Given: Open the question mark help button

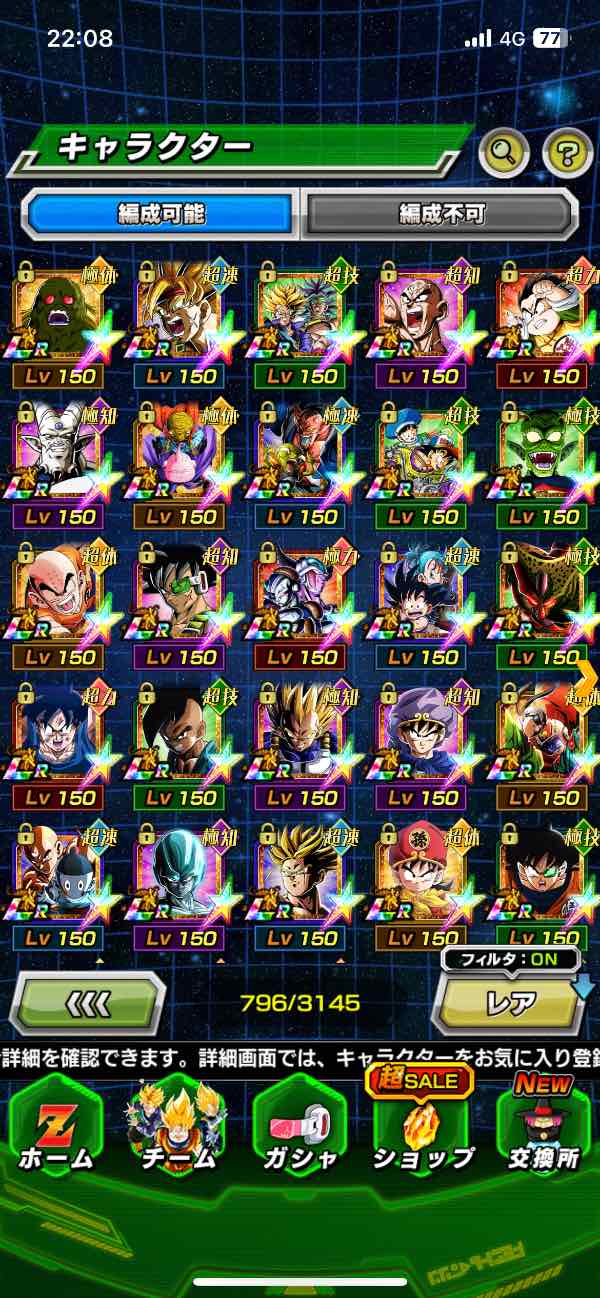Looking at the screenshot, I should tap(567, 153).
